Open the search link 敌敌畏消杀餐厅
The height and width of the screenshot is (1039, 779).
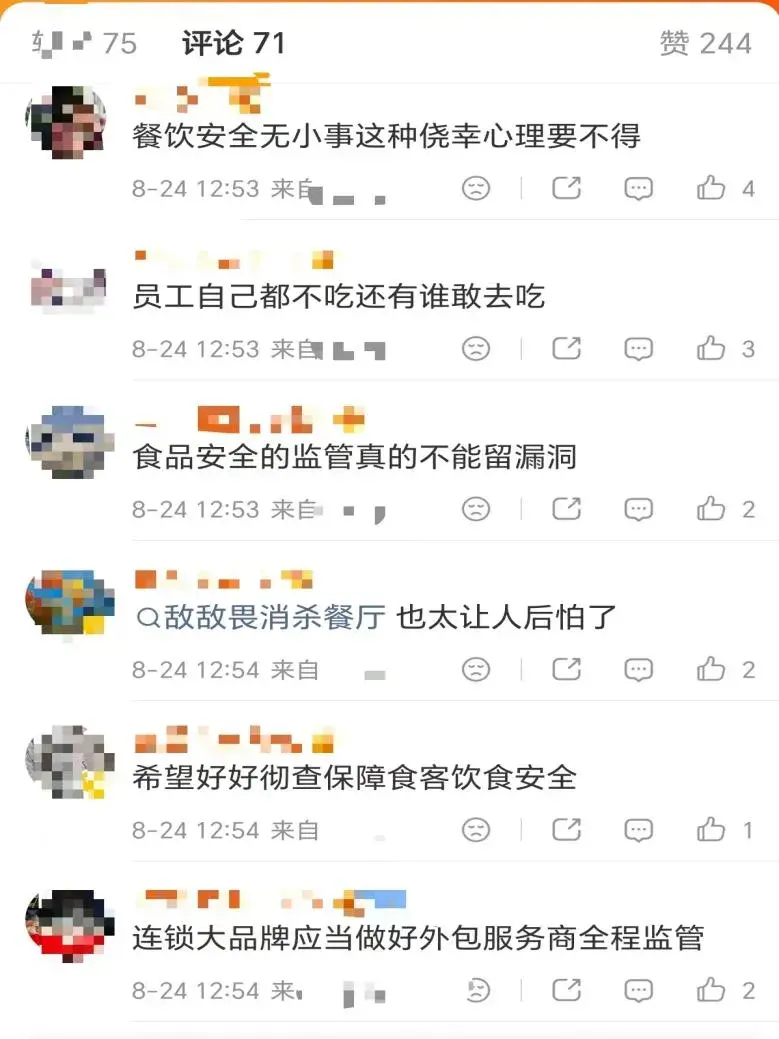[260, 618]
